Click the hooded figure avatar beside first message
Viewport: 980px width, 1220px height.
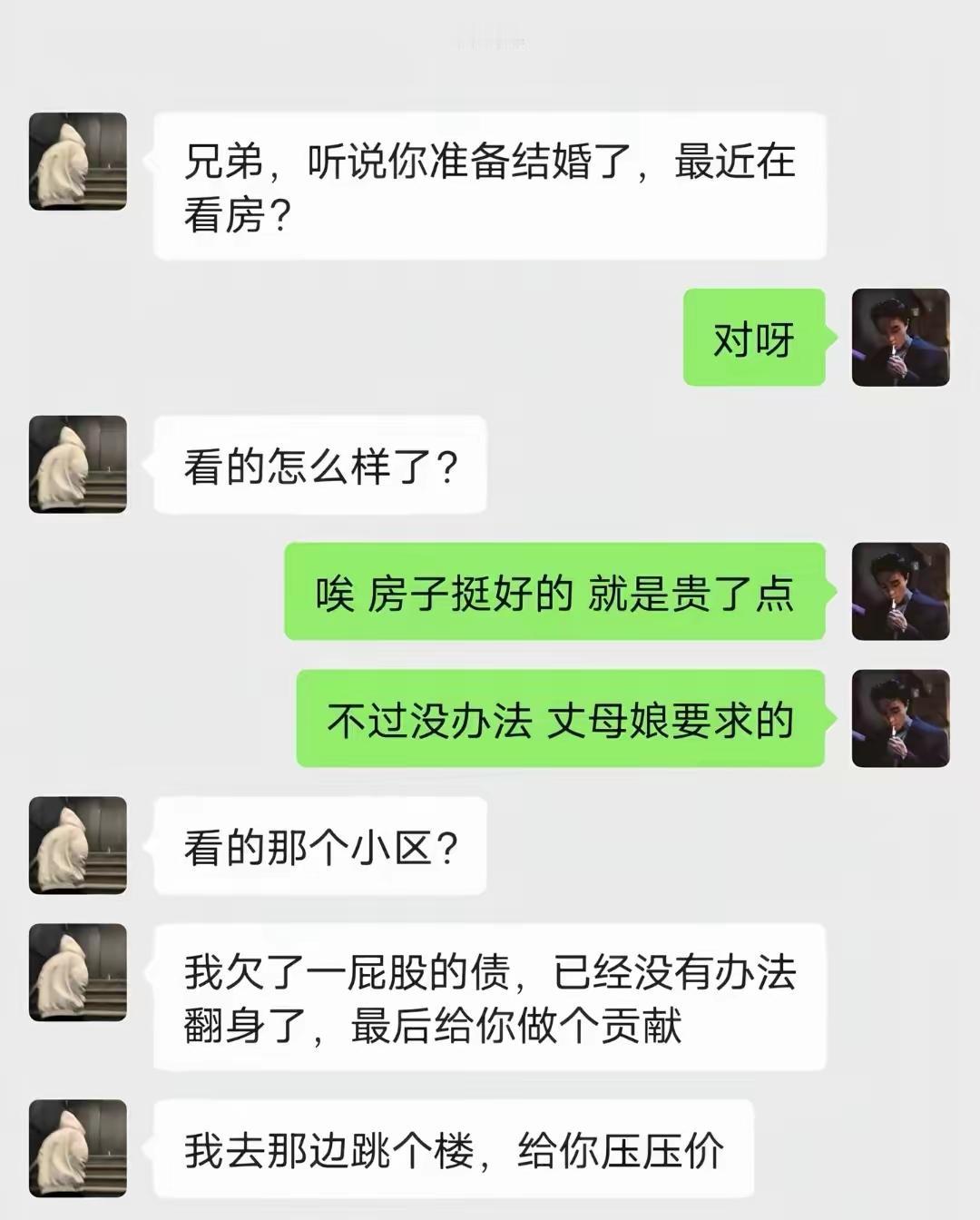click(77, 156)
